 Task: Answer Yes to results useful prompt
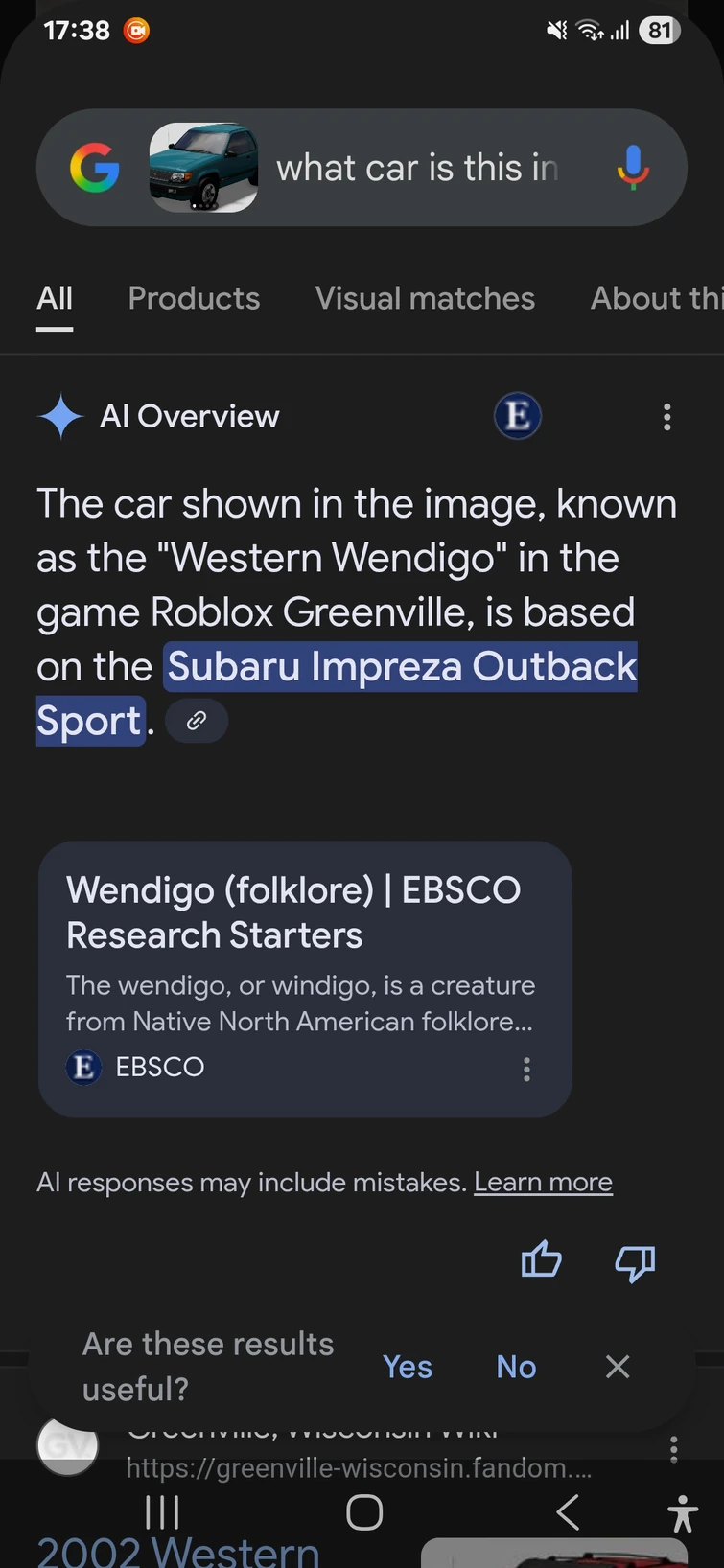click(x=408, y=1367)
